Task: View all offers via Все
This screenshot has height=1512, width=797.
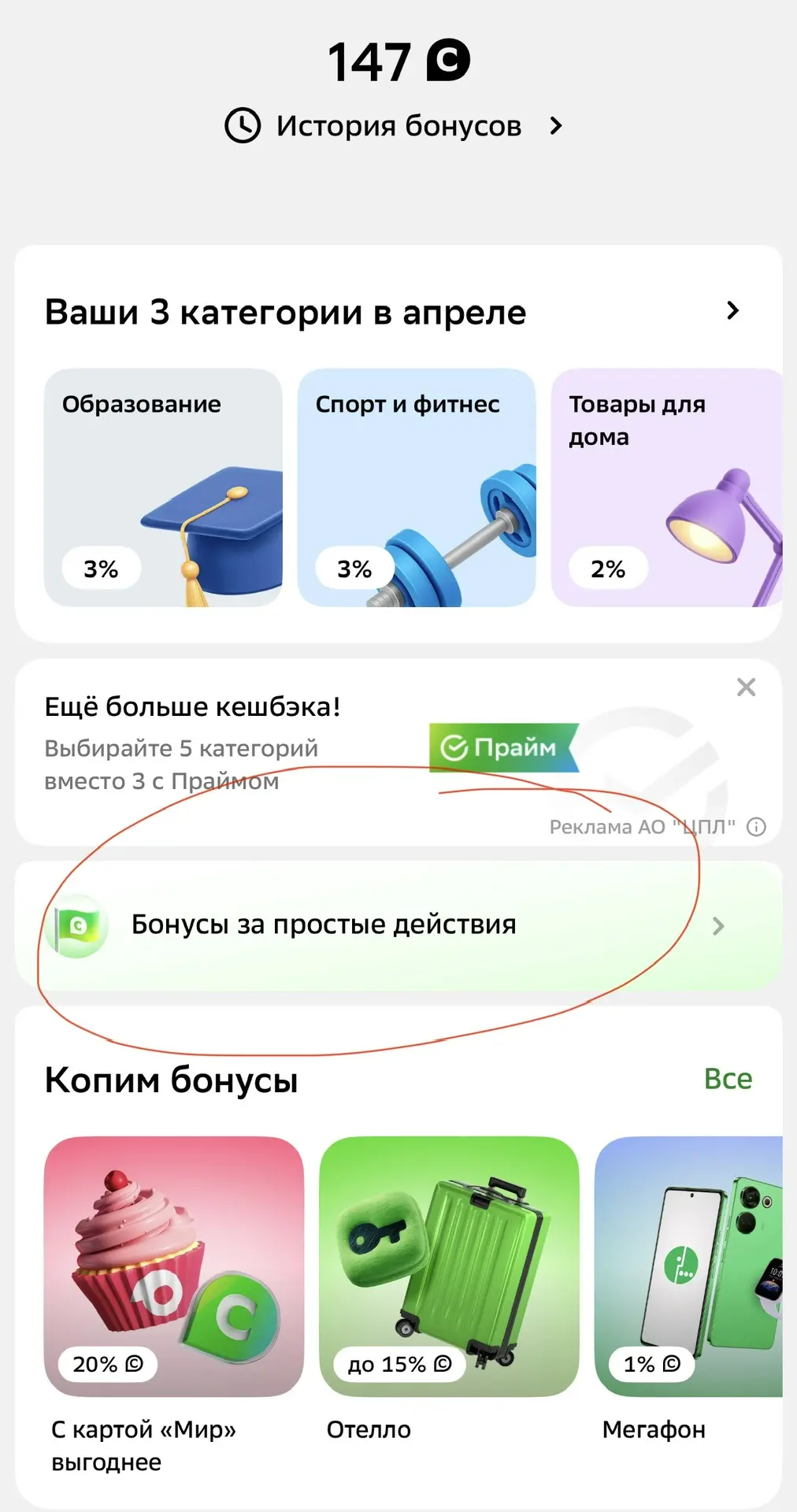Action: pyautogui.click(x=728, y=1079)
